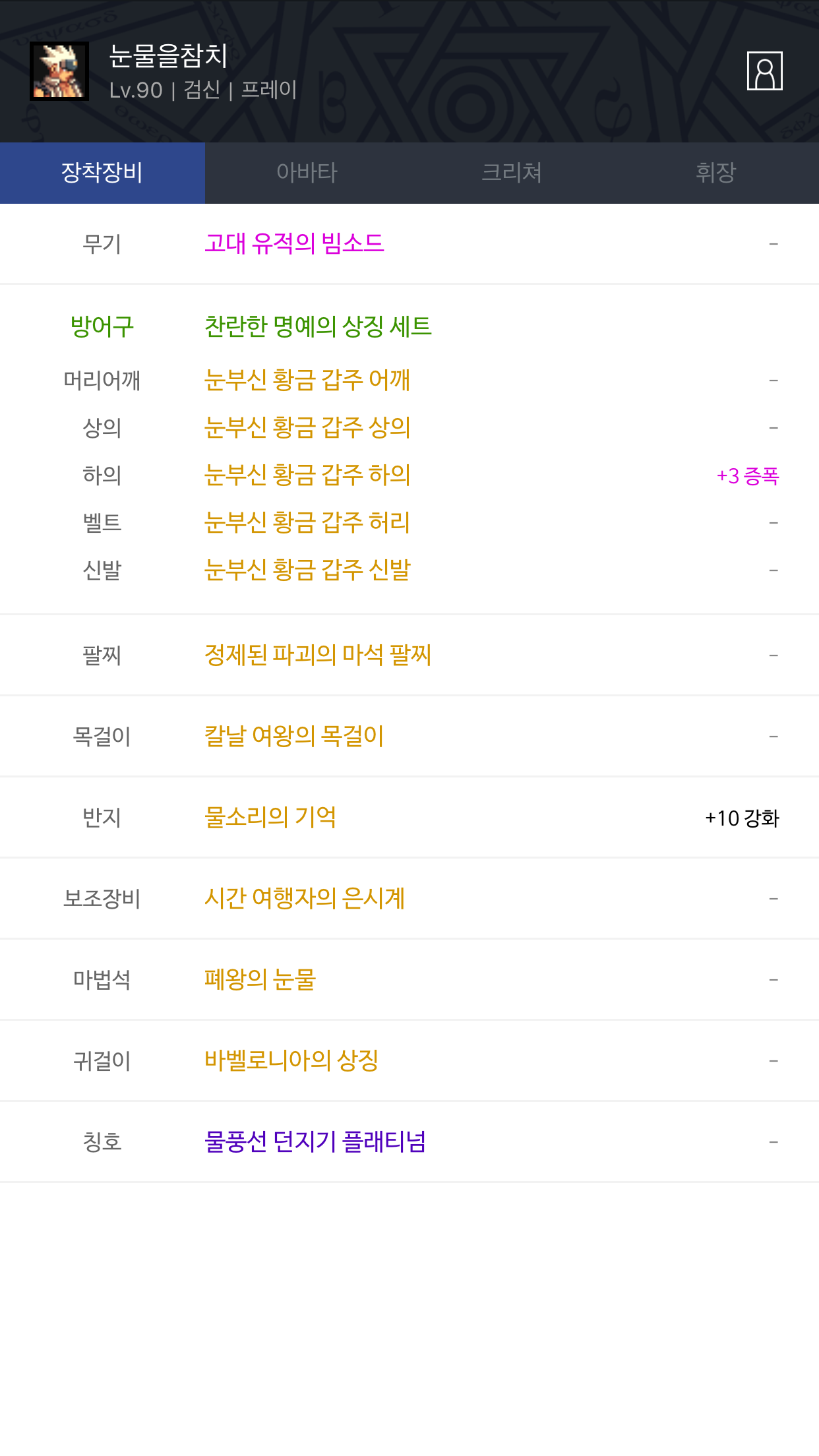
Task: View 눈부신 황금 갑주 어깨 details
Action: 307,380
